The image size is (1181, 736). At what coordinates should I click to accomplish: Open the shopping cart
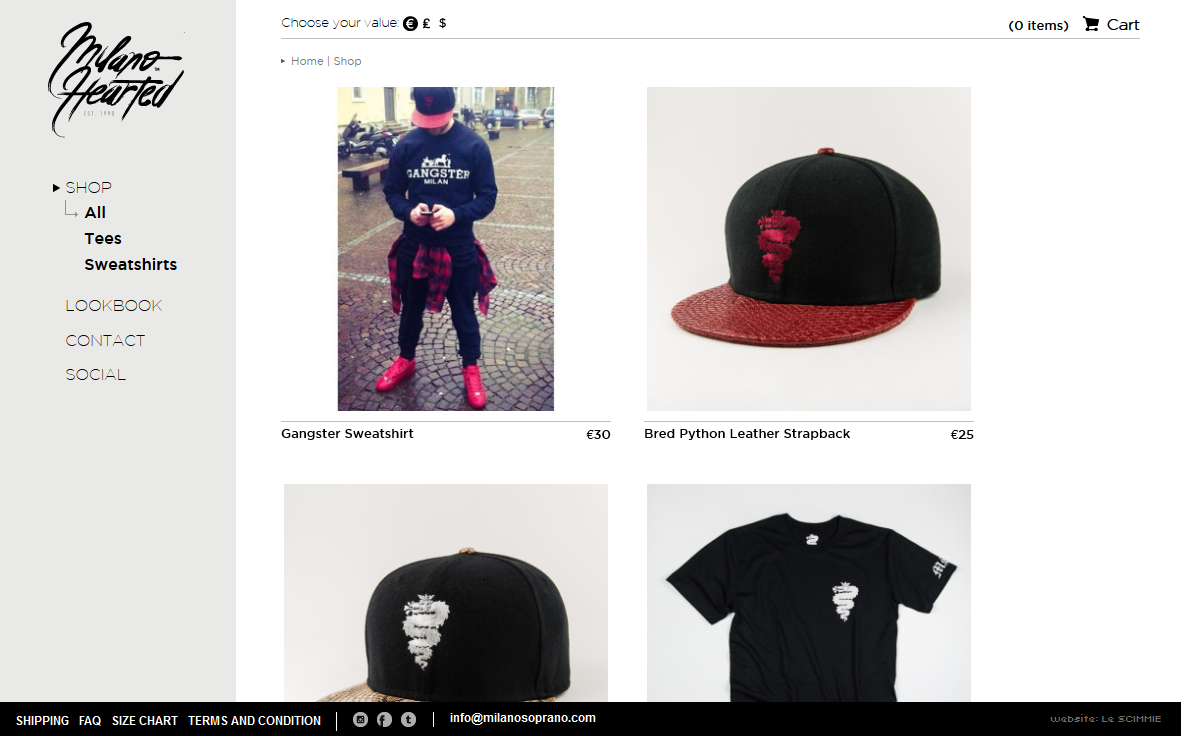(x=1111, y=25)
